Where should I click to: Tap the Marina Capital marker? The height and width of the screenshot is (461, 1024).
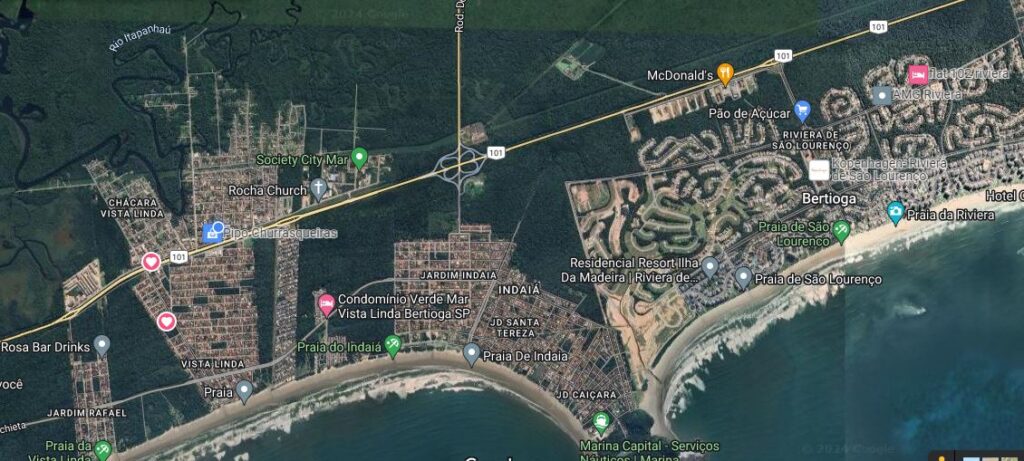tap(601, 422)
